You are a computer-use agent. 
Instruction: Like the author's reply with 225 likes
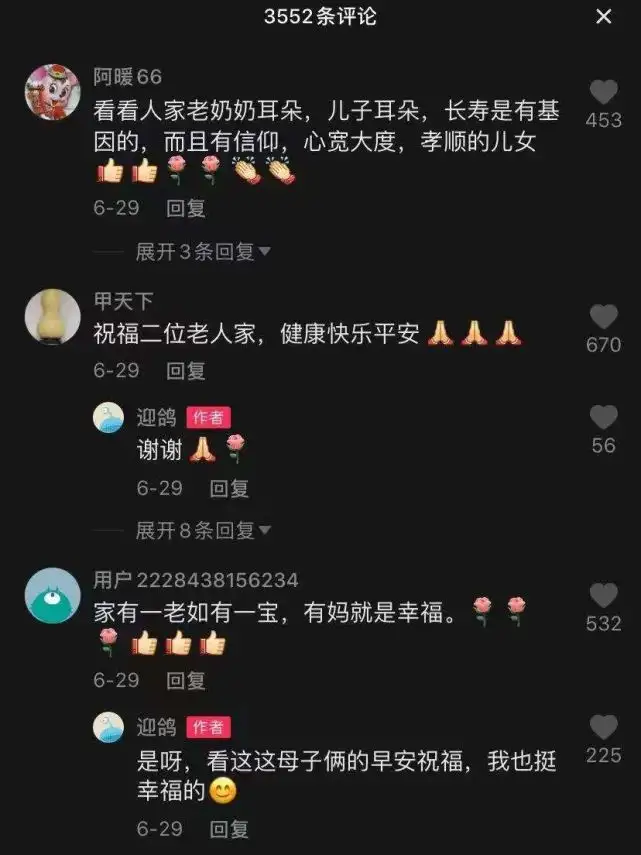603,727
